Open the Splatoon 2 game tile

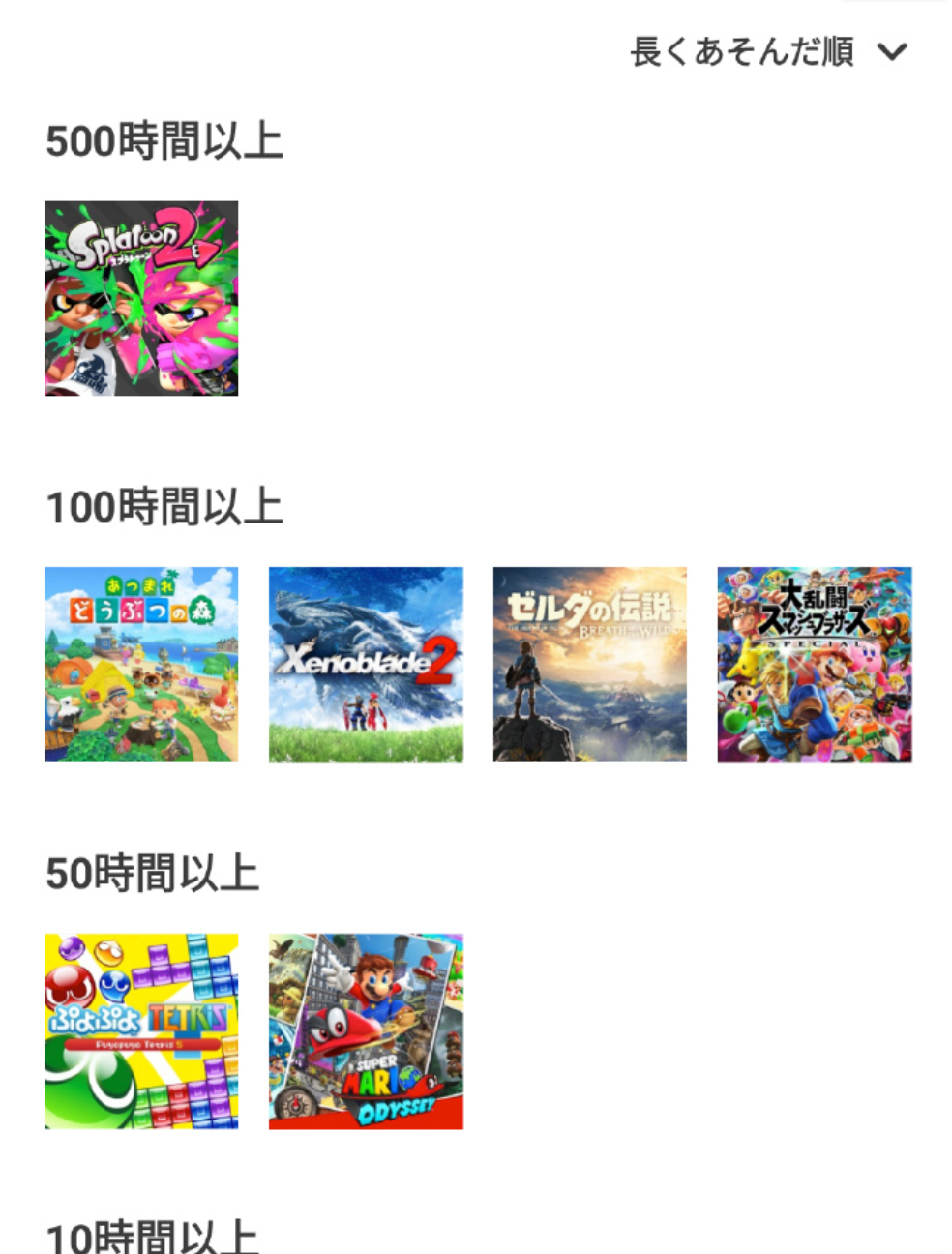(141, 298)
